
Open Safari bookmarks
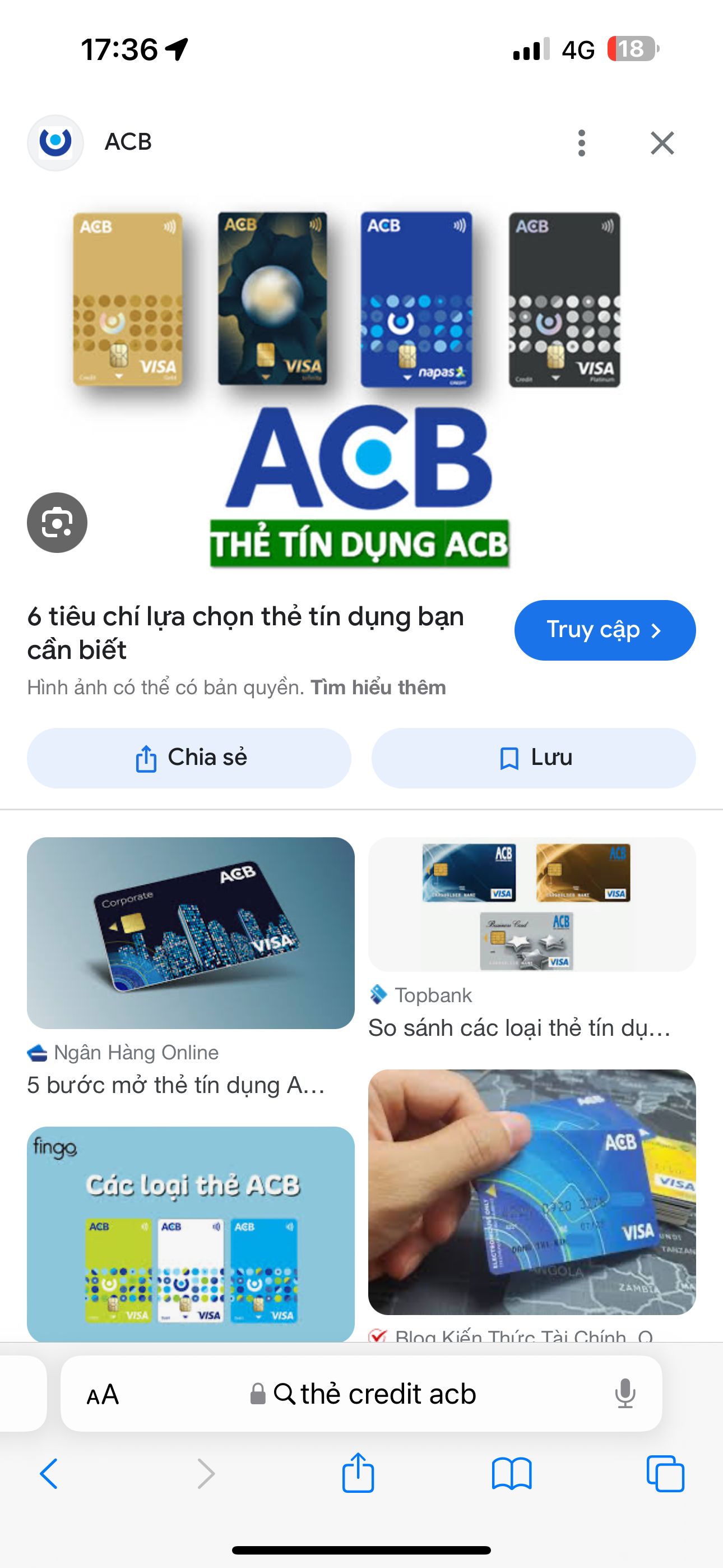pos(511,1474)
